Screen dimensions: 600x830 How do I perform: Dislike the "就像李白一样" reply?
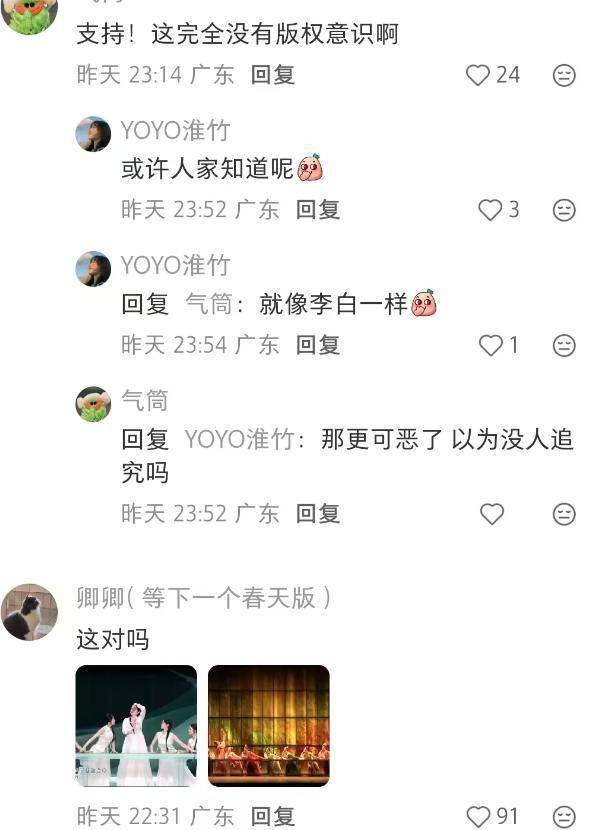point(564,346)
